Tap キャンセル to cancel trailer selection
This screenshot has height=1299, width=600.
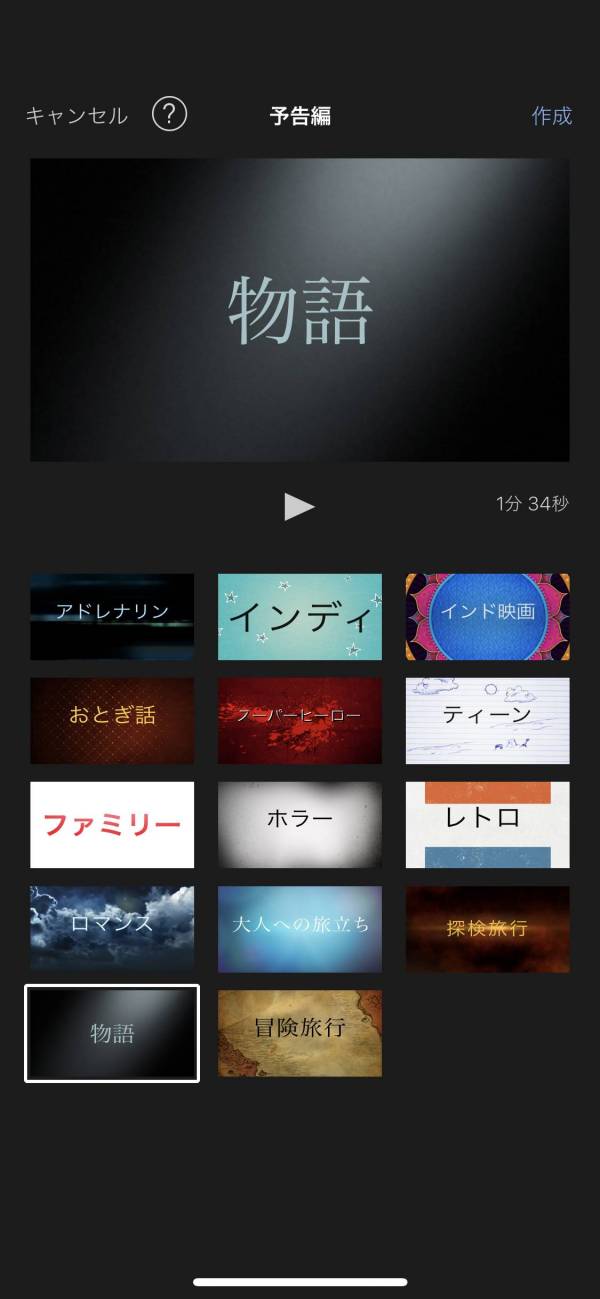pyautogui.click(x=76, y=116)
